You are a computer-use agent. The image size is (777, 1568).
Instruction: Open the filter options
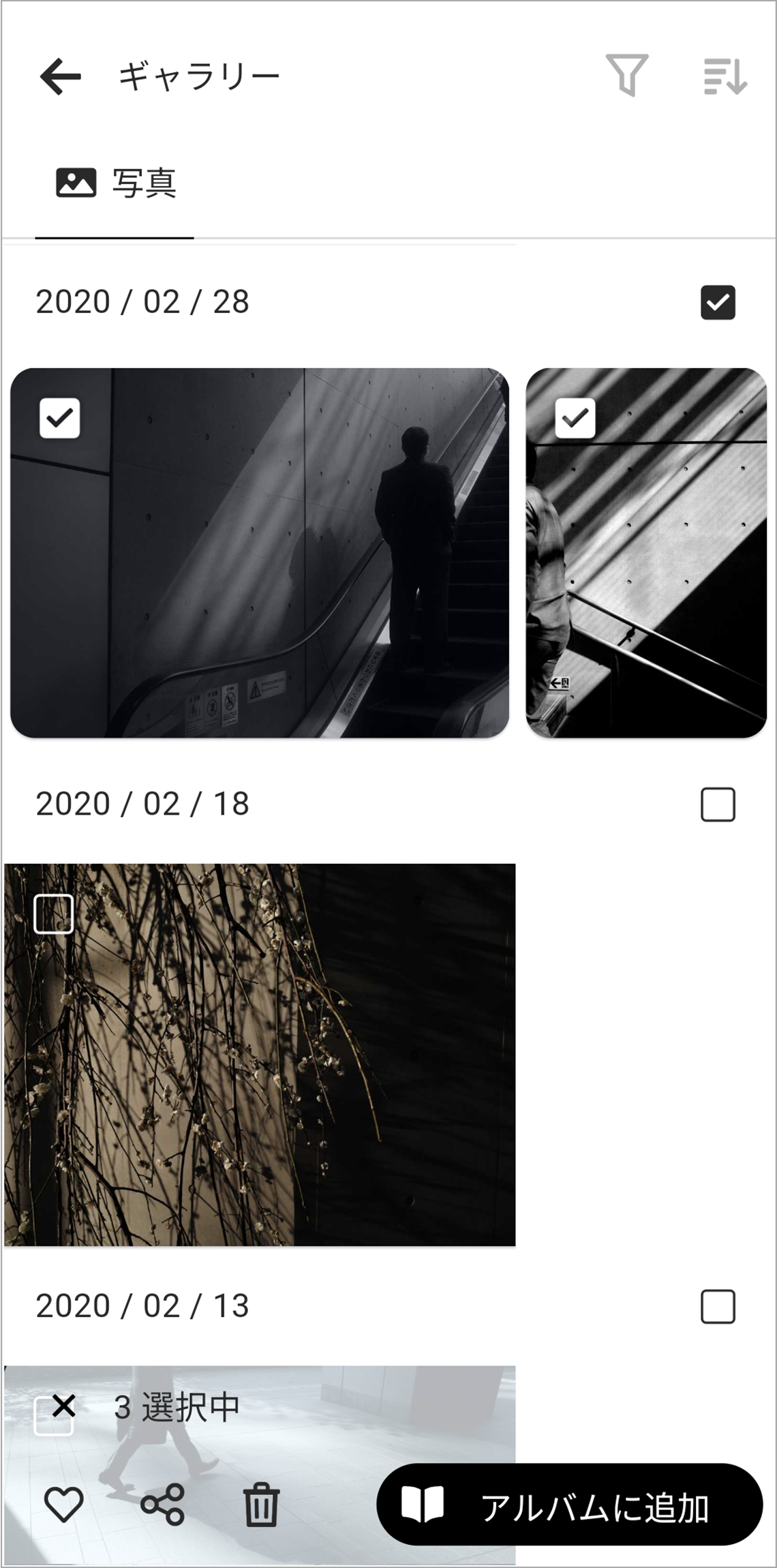[x=626, y=75]
